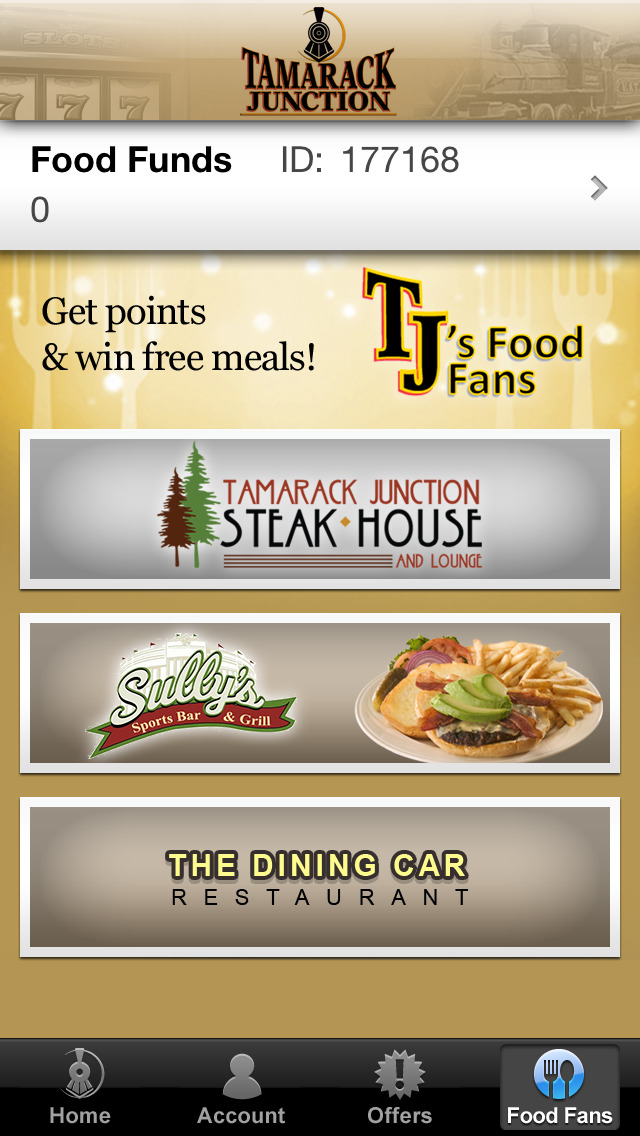Select the Food Fans tab

560,1087
